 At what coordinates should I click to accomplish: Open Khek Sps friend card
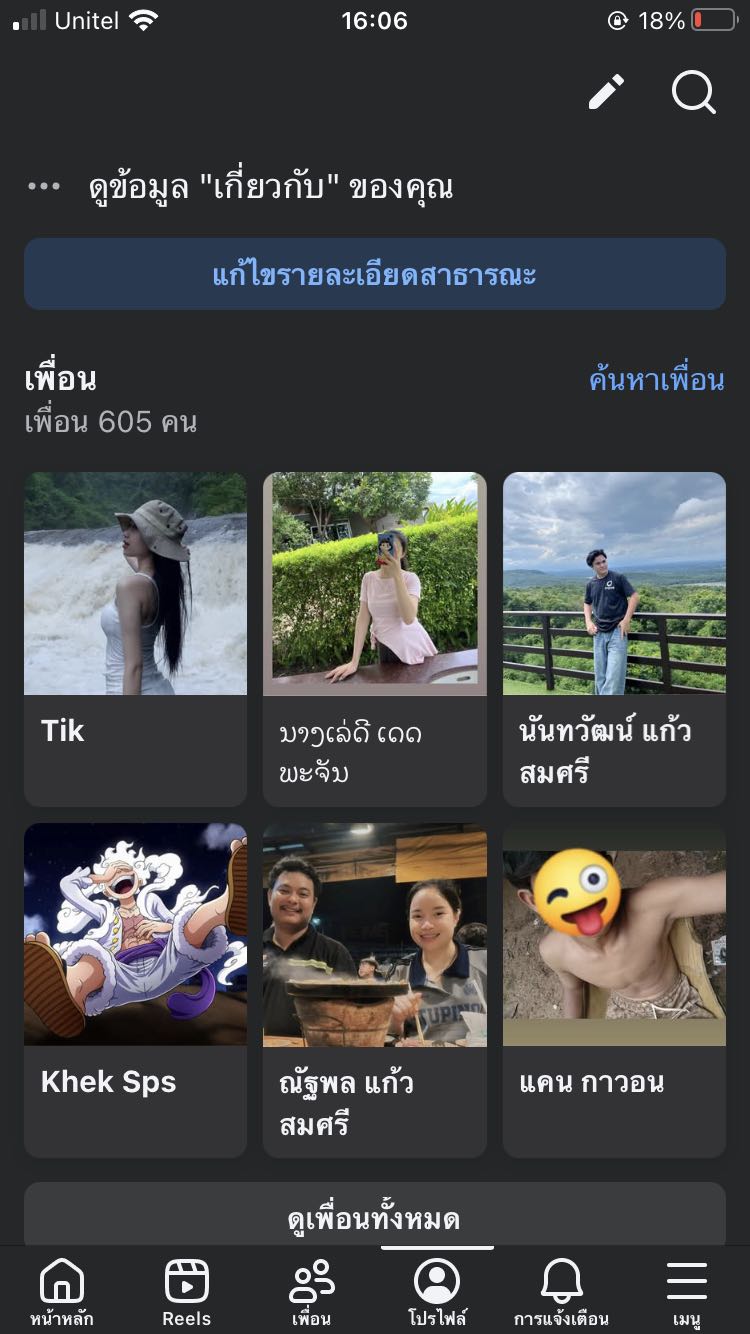pos(135,989)
